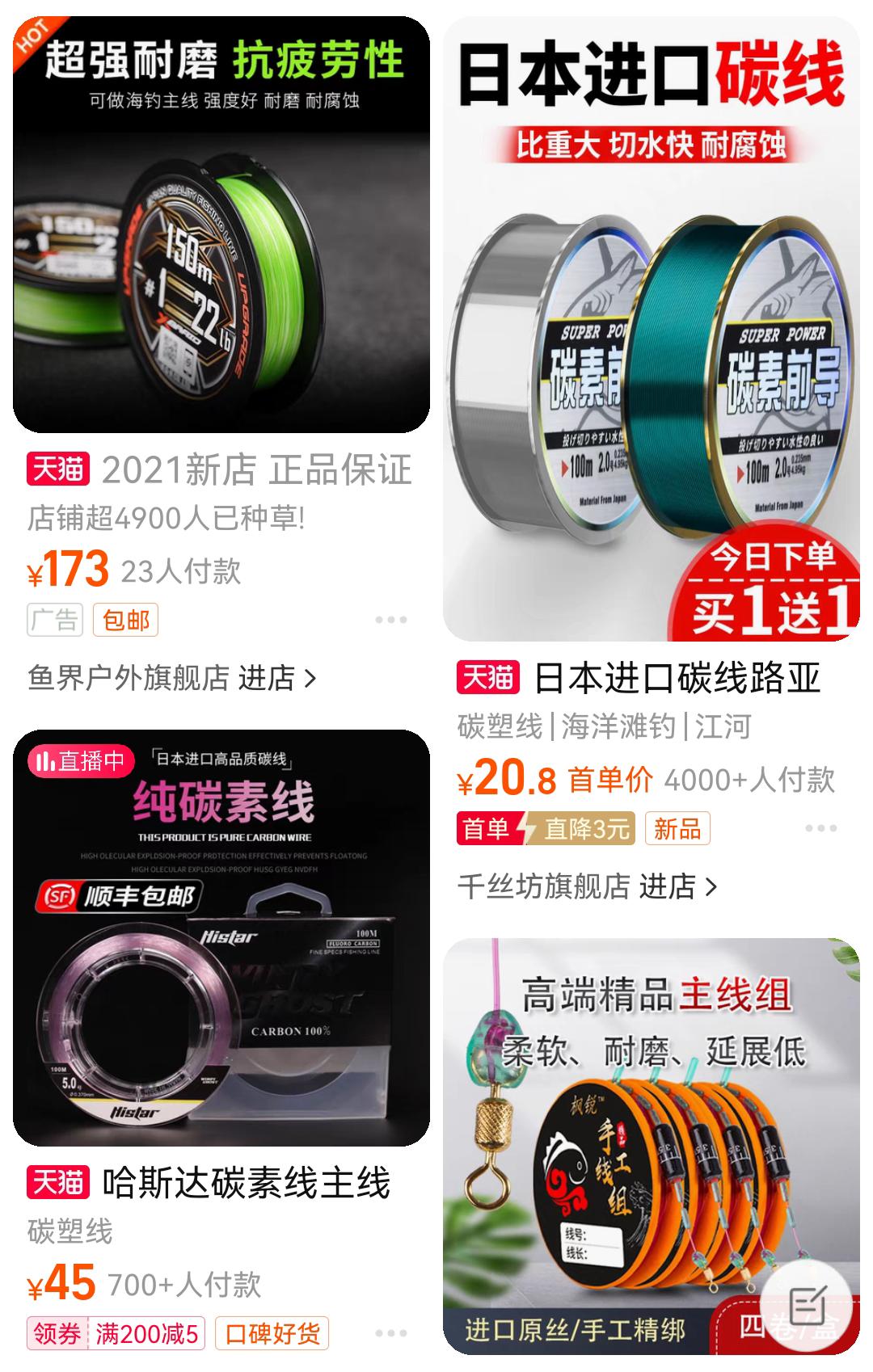Enter 千丝坊旗舰店 store

588,886
